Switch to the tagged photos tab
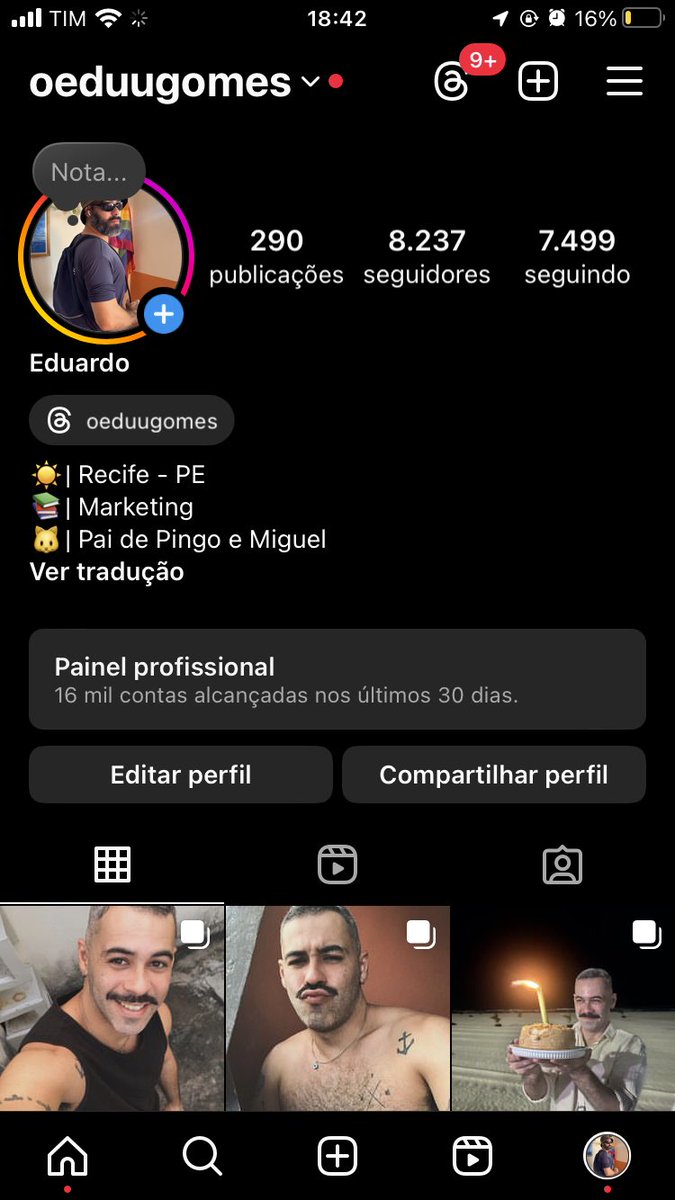Image resolution: width=675 pixels, height=1200 pixels. click(x=562, y=864)
